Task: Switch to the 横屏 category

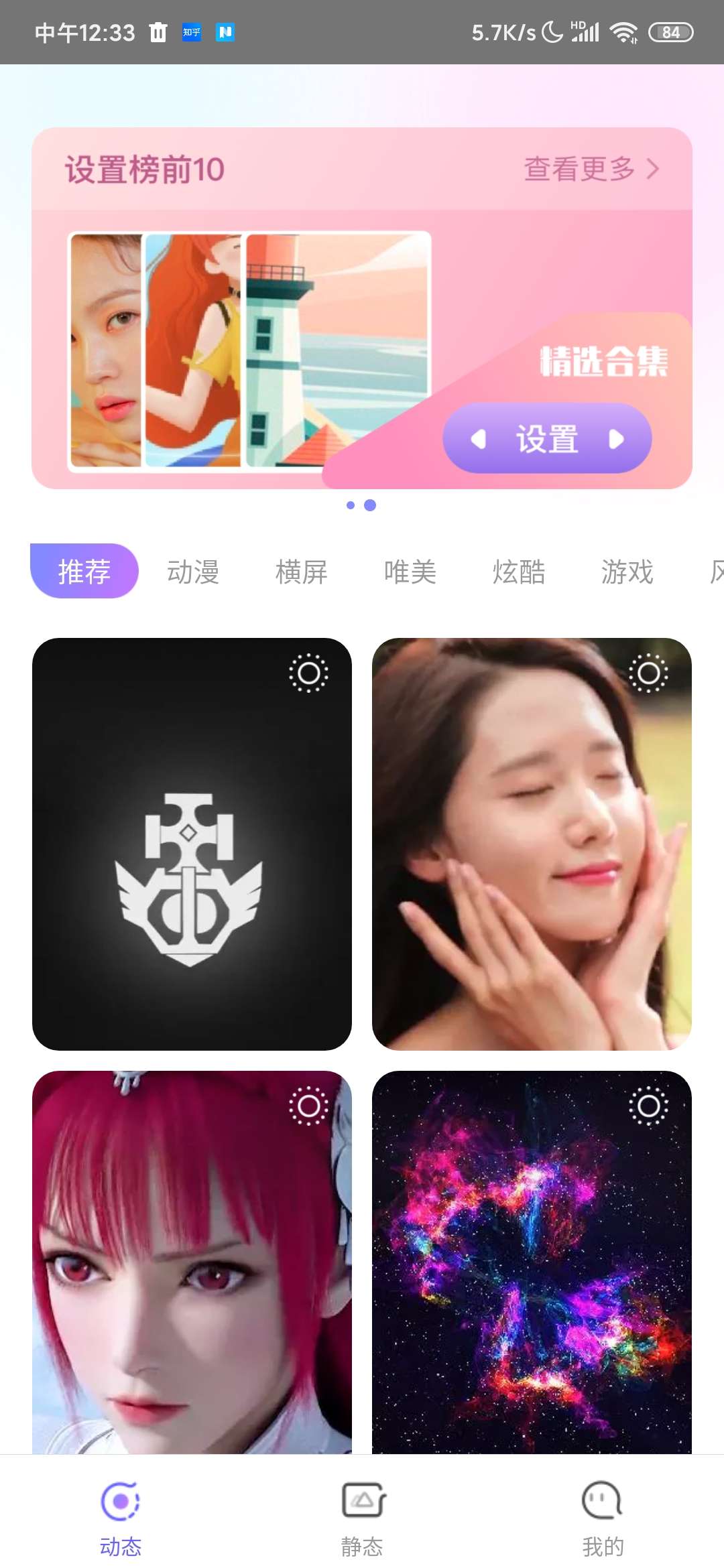Action: coord(302,572)
